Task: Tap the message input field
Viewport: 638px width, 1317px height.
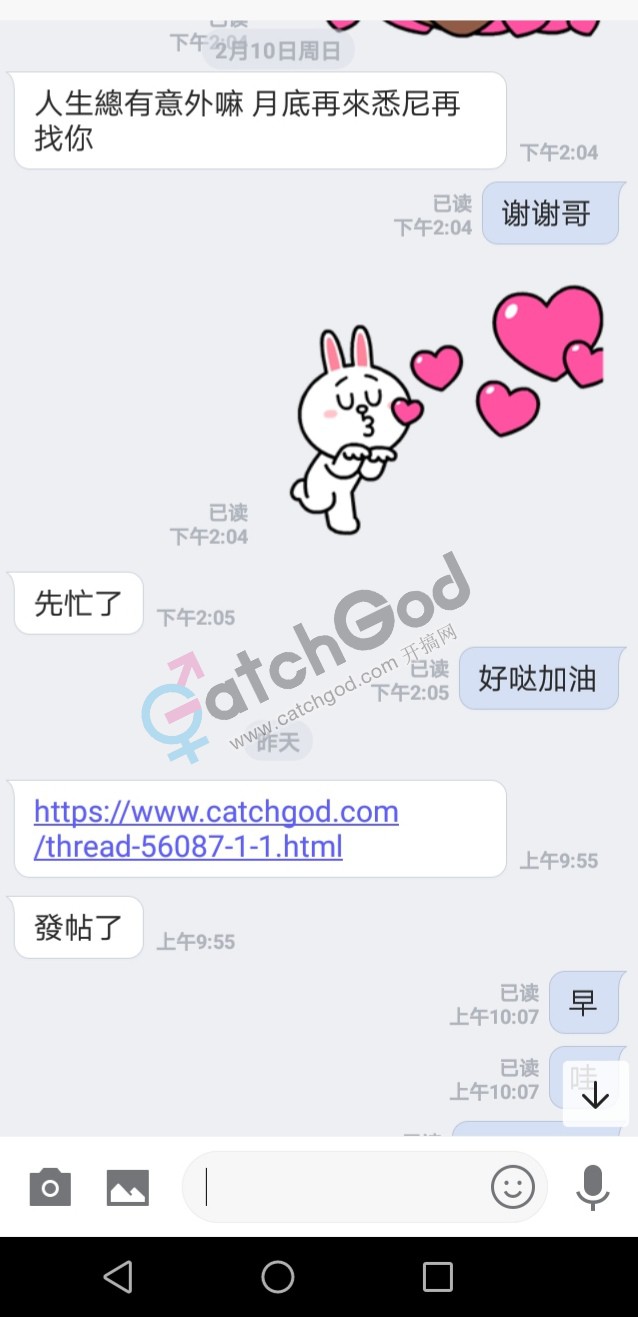Action: [x=340, y=1187]
